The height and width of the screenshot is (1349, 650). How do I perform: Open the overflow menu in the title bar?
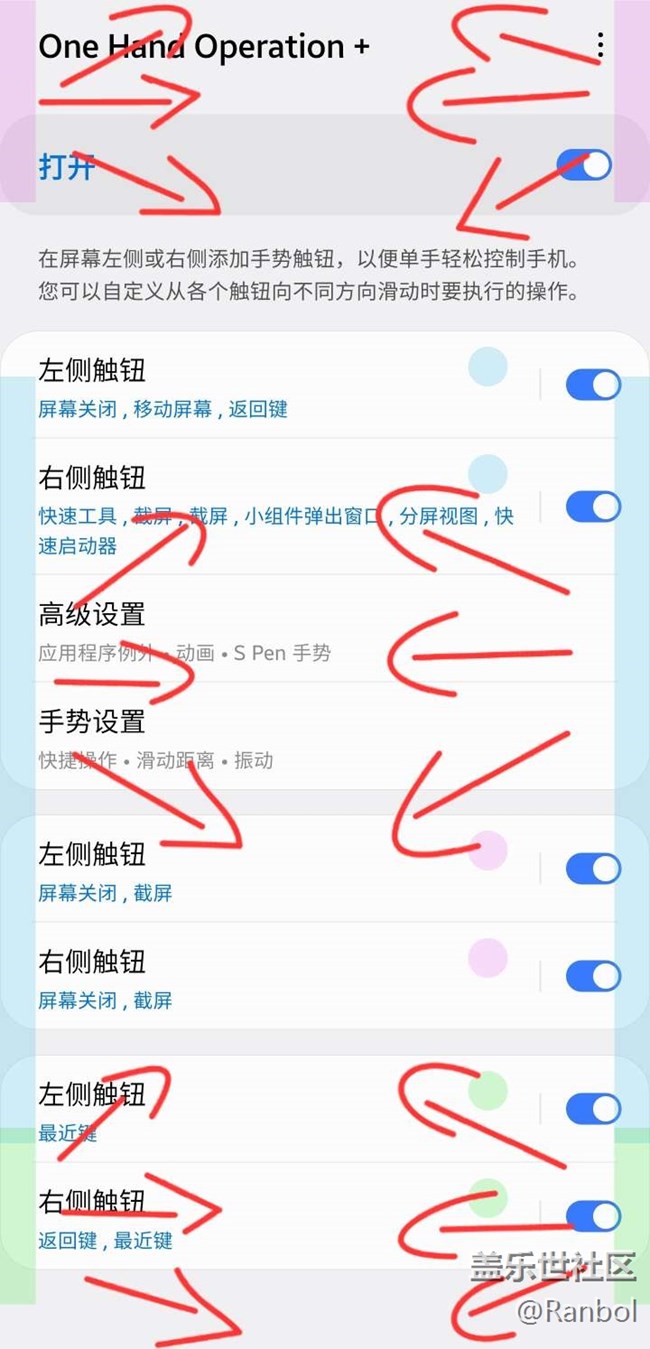pyautogui.click(x=600, y=45)
